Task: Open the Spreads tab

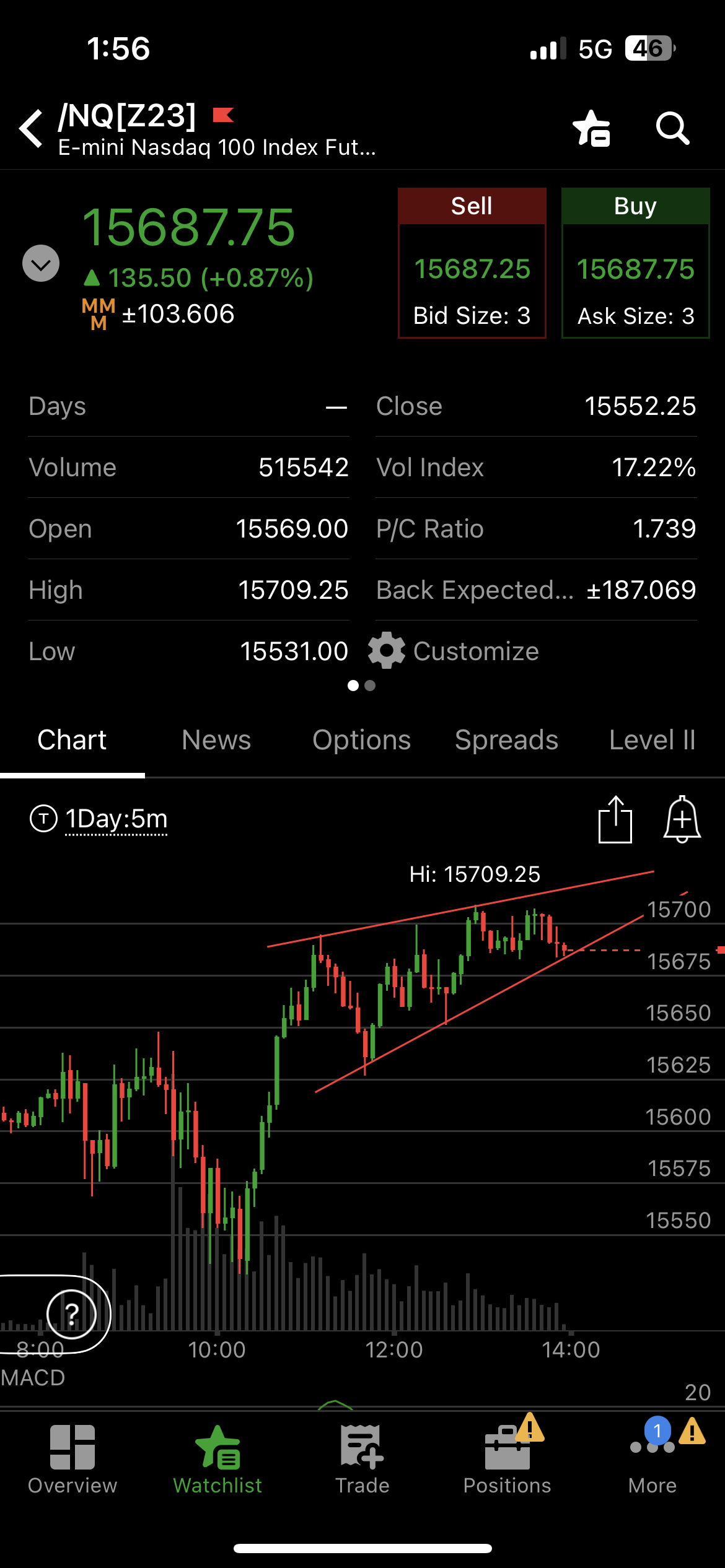Action: 506,740
